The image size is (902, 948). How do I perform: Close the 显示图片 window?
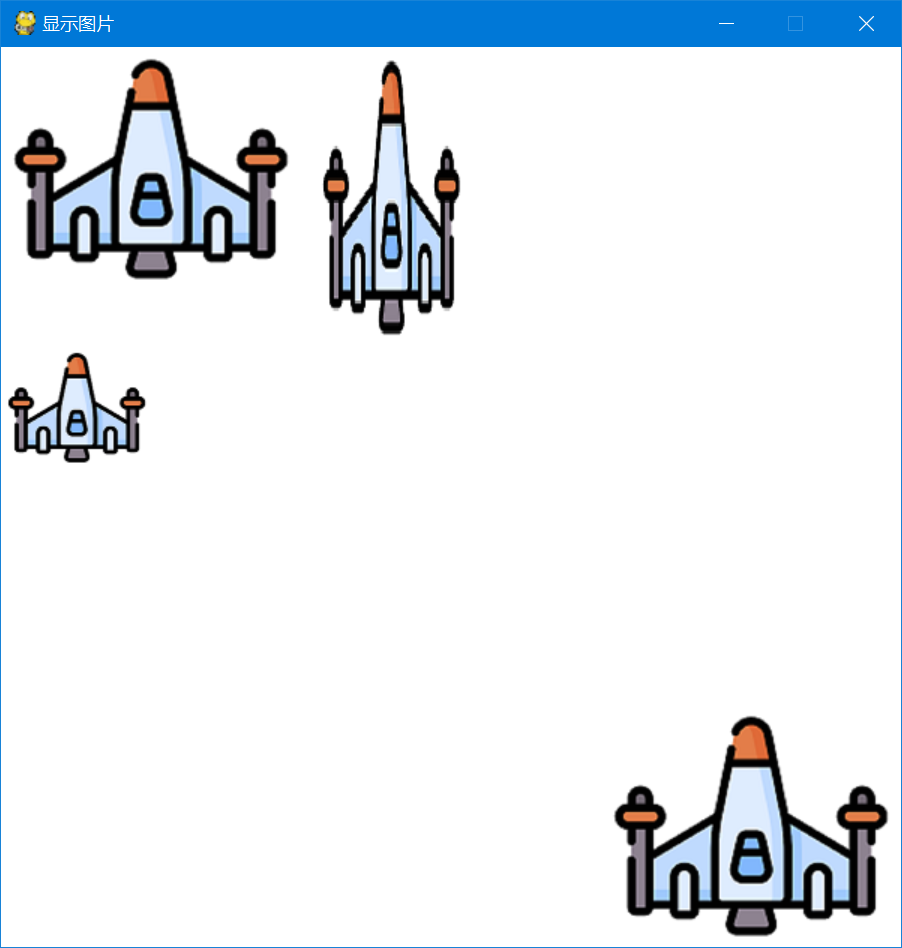point(866,23)
